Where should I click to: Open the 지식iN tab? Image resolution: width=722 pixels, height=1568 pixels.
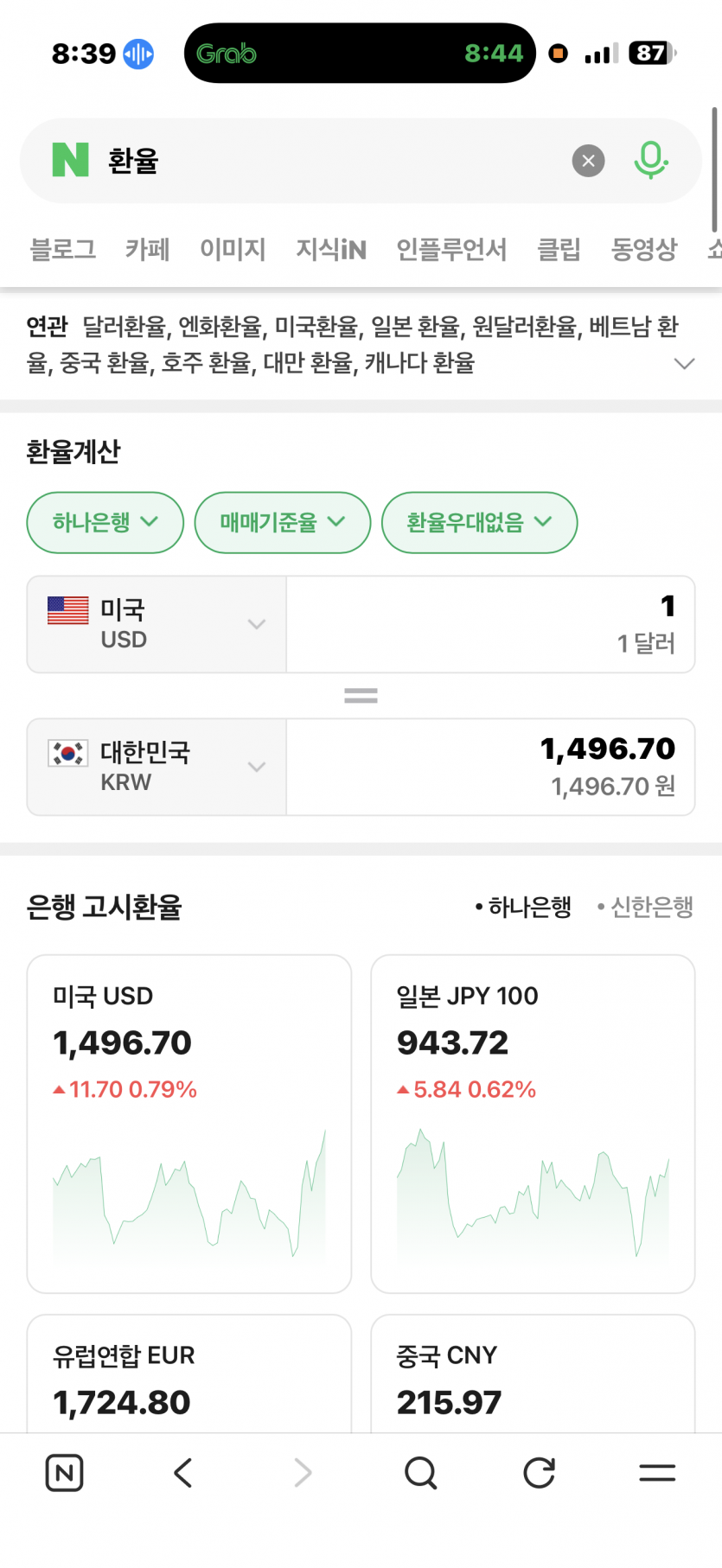331,250
